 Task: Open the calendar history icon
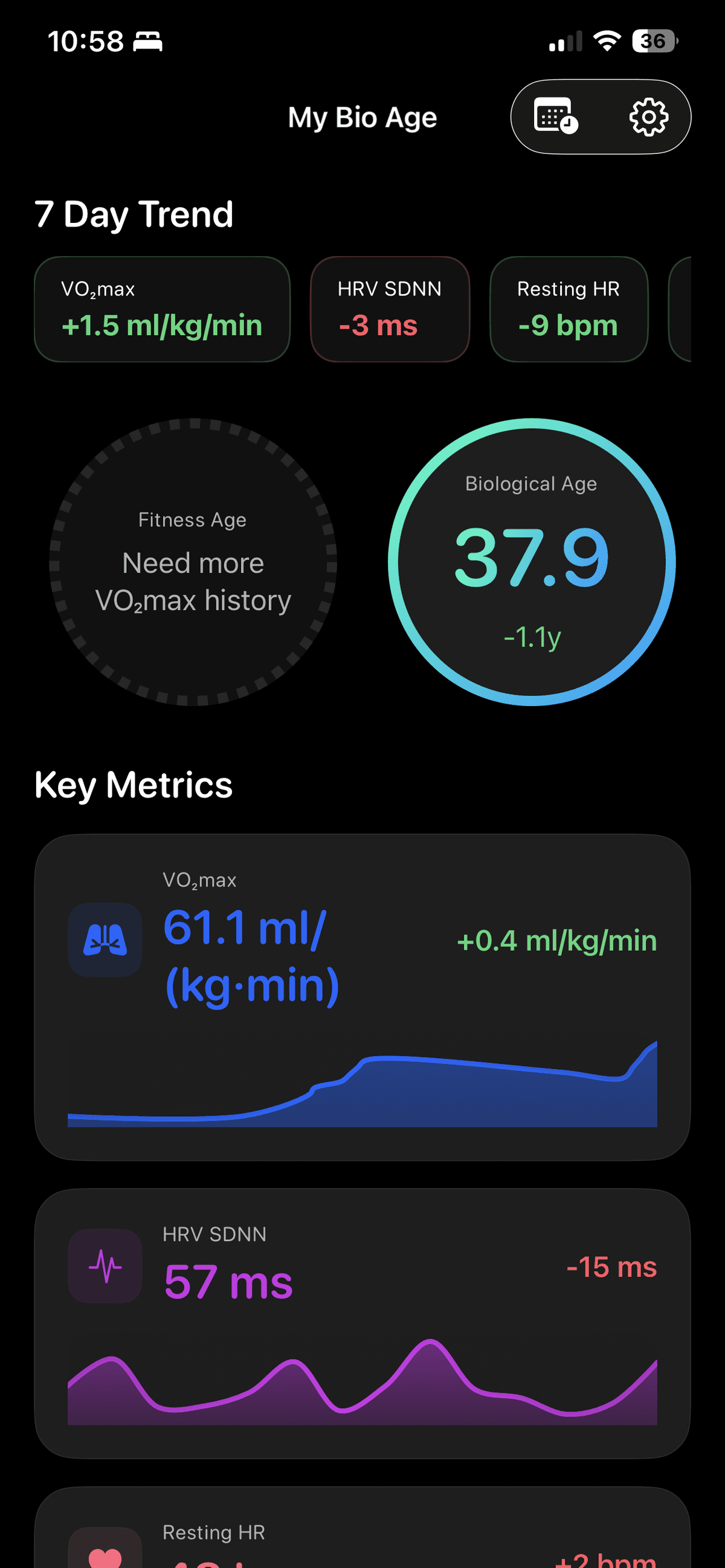[x=555, y=116]
